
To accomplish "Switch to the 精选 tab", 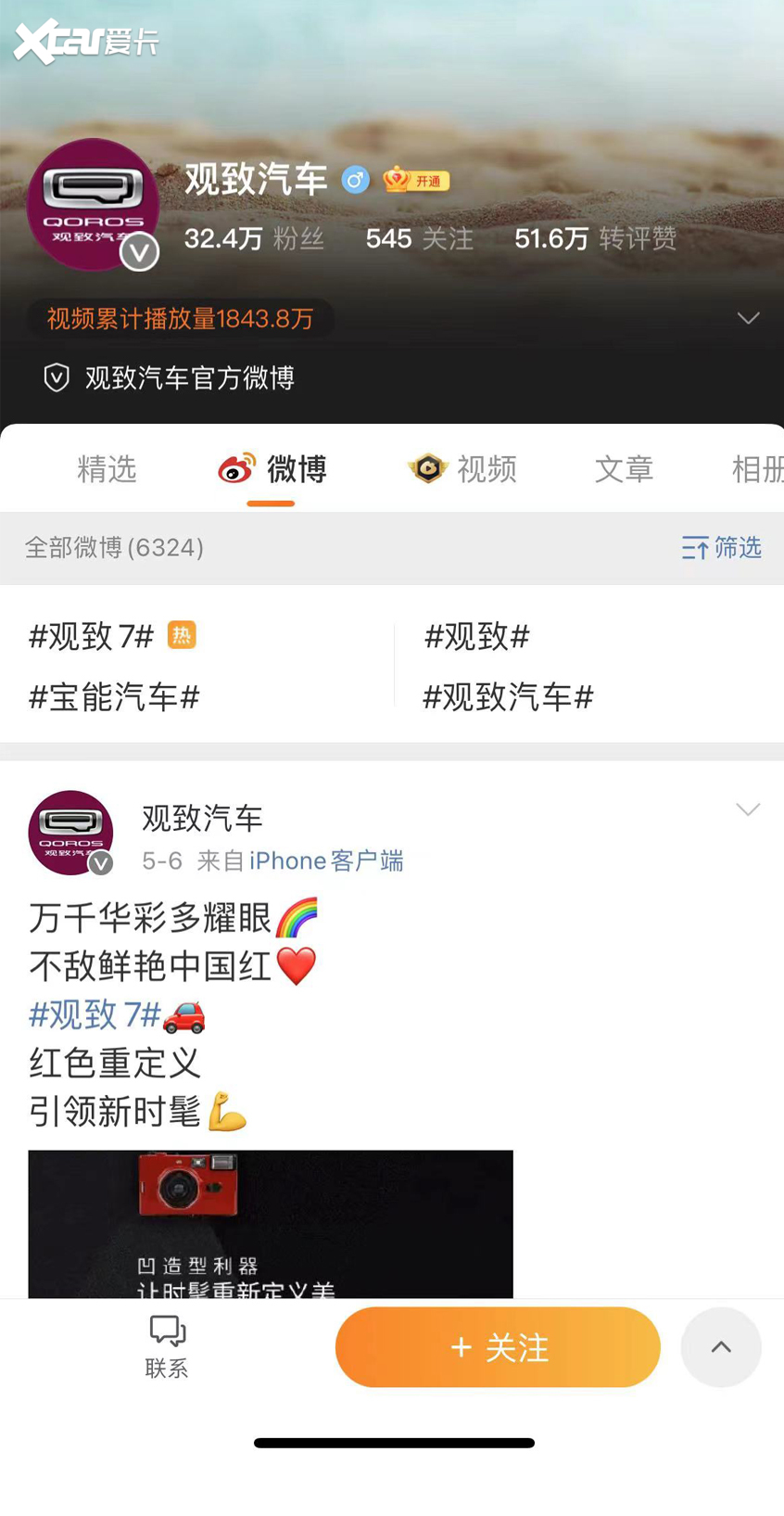I will click(x=107, y=469).
